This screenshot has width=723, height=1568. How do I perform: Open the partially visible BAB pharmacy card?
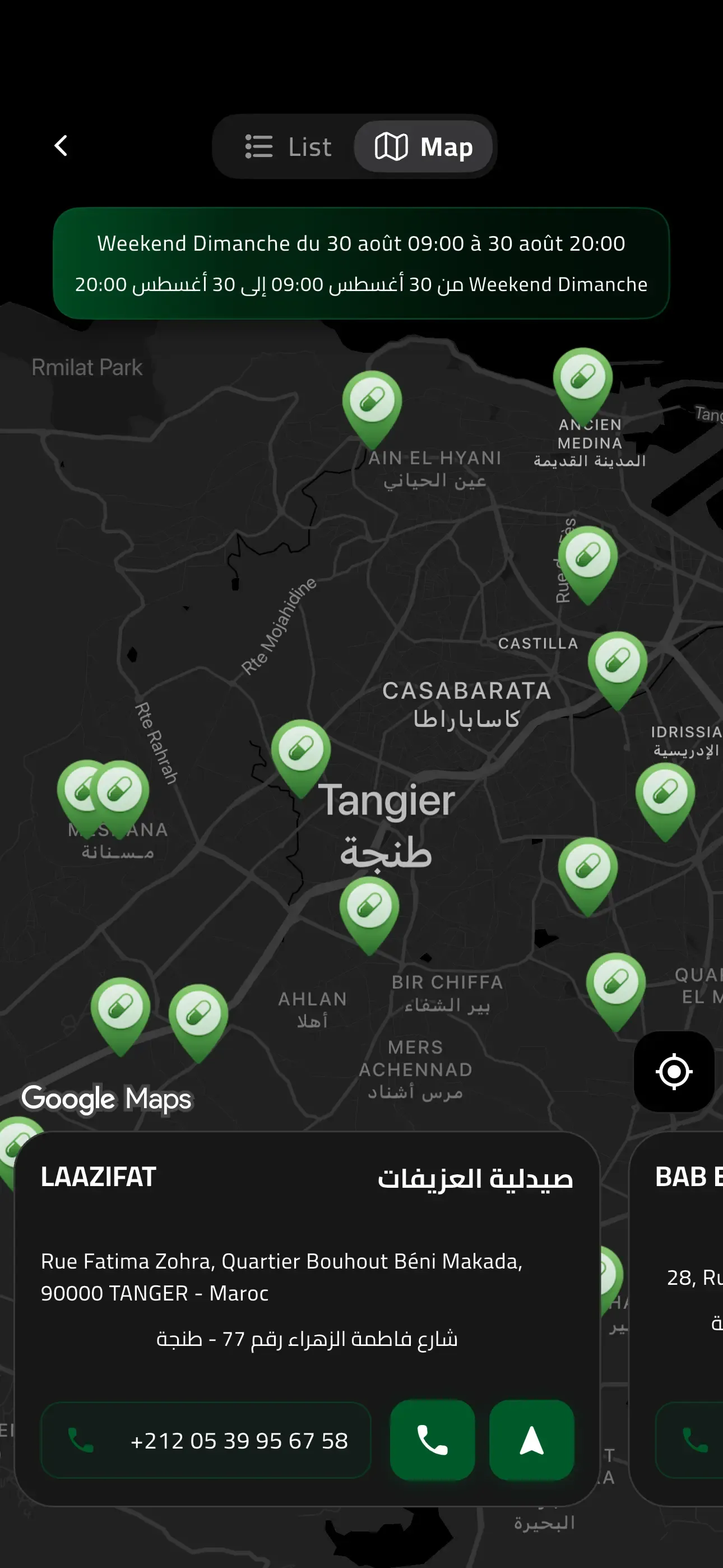tap(676, 1318)
